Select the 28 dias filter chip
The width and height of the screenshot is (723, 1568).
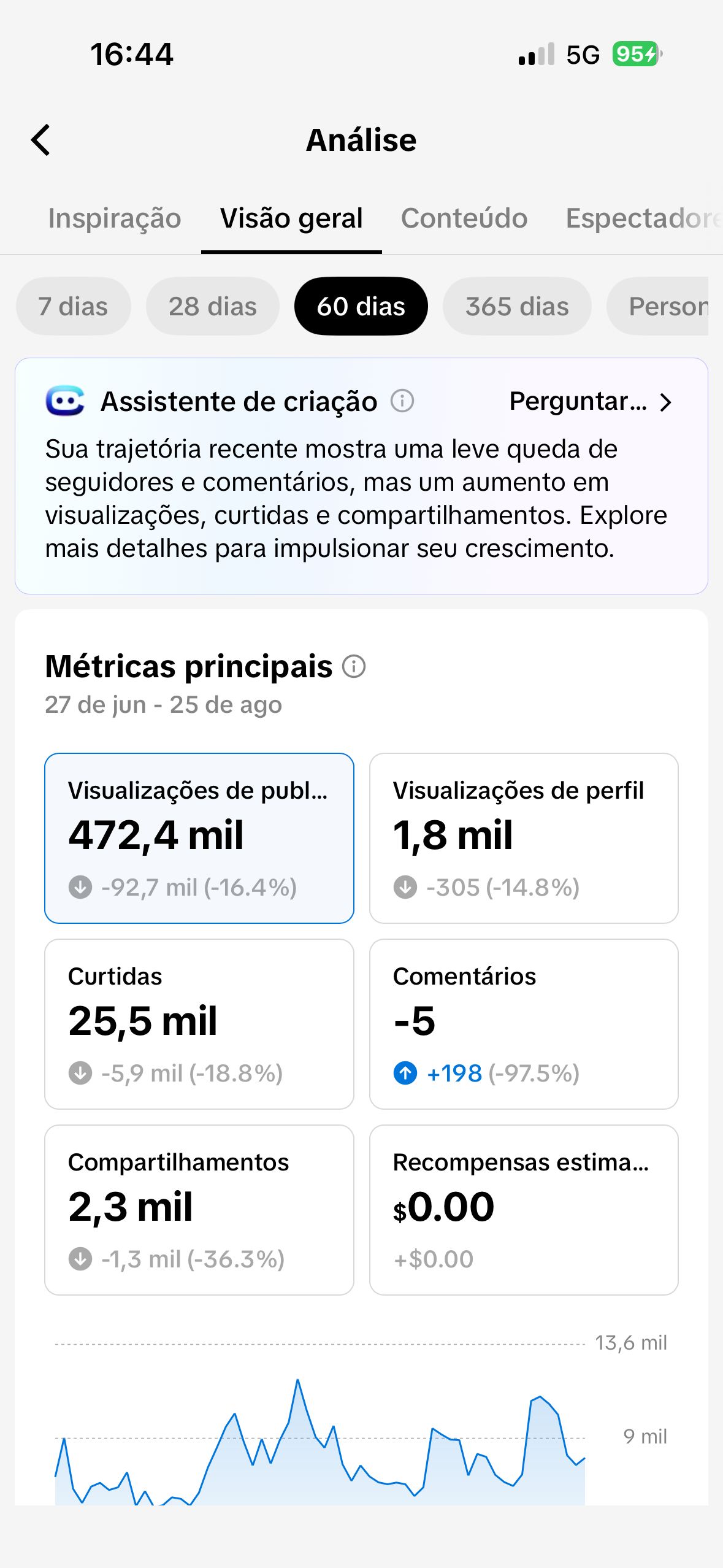tap(213, 306)
